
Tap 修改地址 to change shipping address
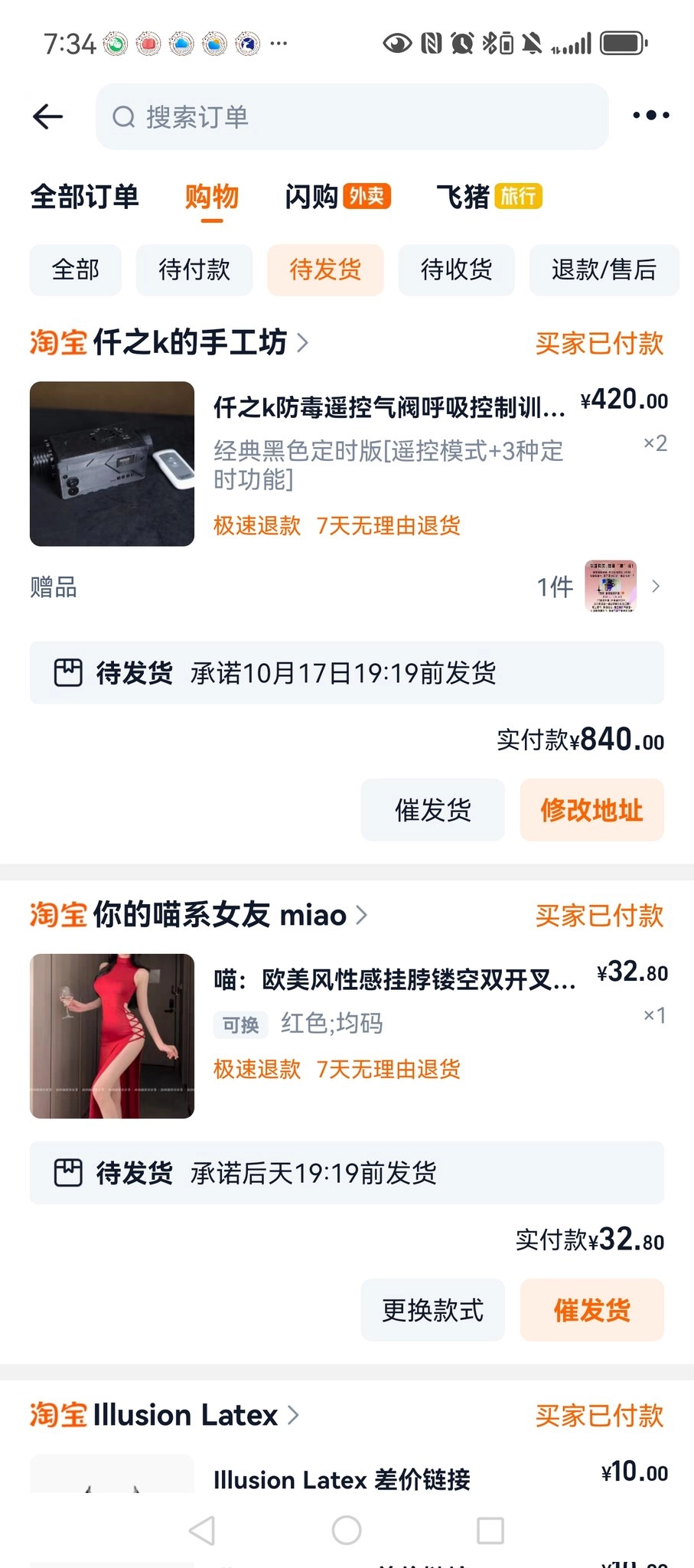coord(591,810)
